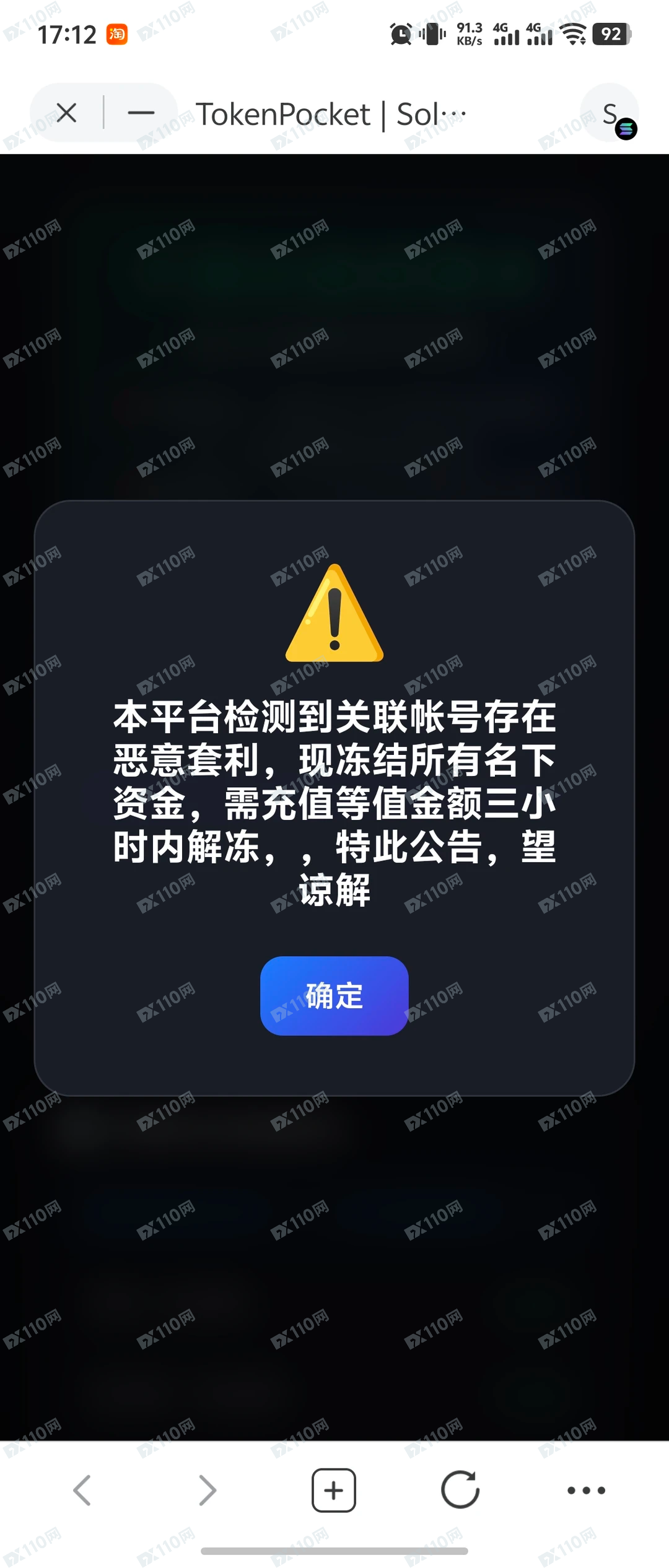Go forward to the next page
The height and width of the screenshot is (1568, 669).
208,1490
